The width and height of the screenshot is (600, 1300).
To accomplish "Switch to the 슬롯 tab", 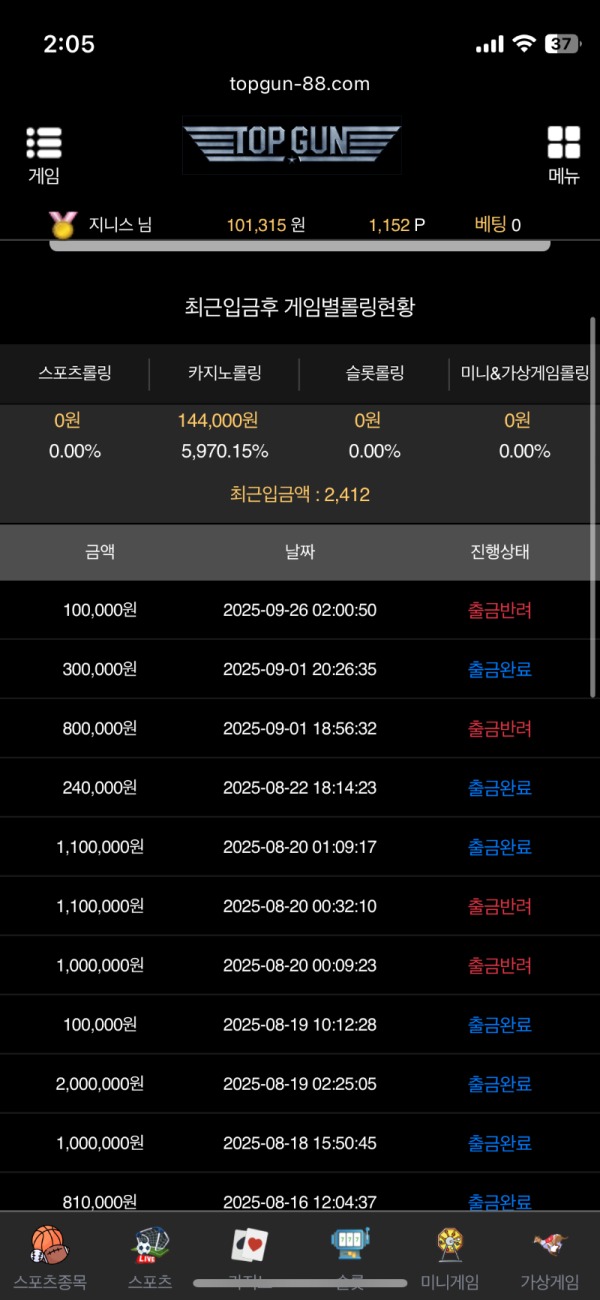I will (x=350, y=1255).
